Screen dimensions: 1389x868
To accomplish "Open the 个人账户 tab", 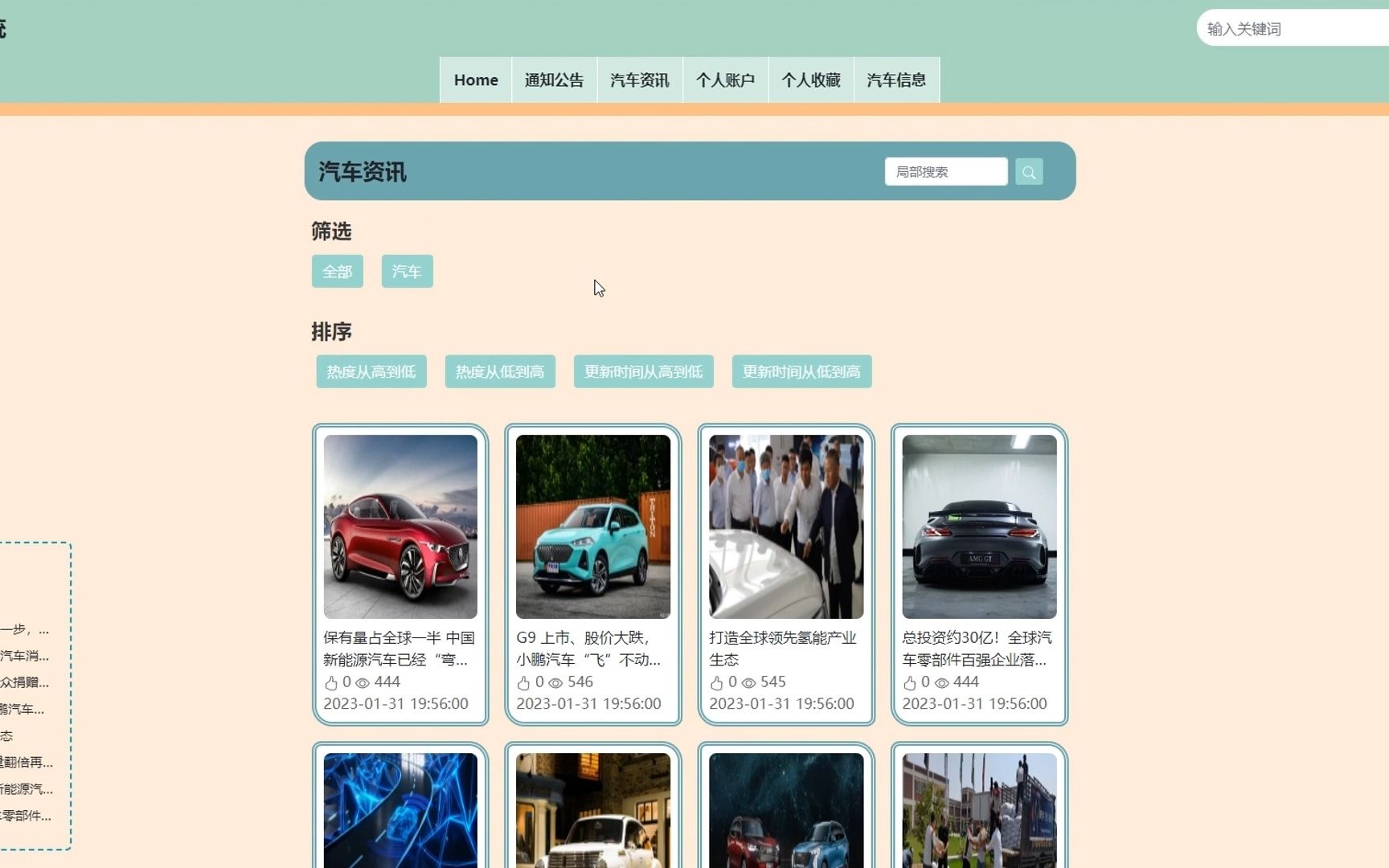I will 725,80.
